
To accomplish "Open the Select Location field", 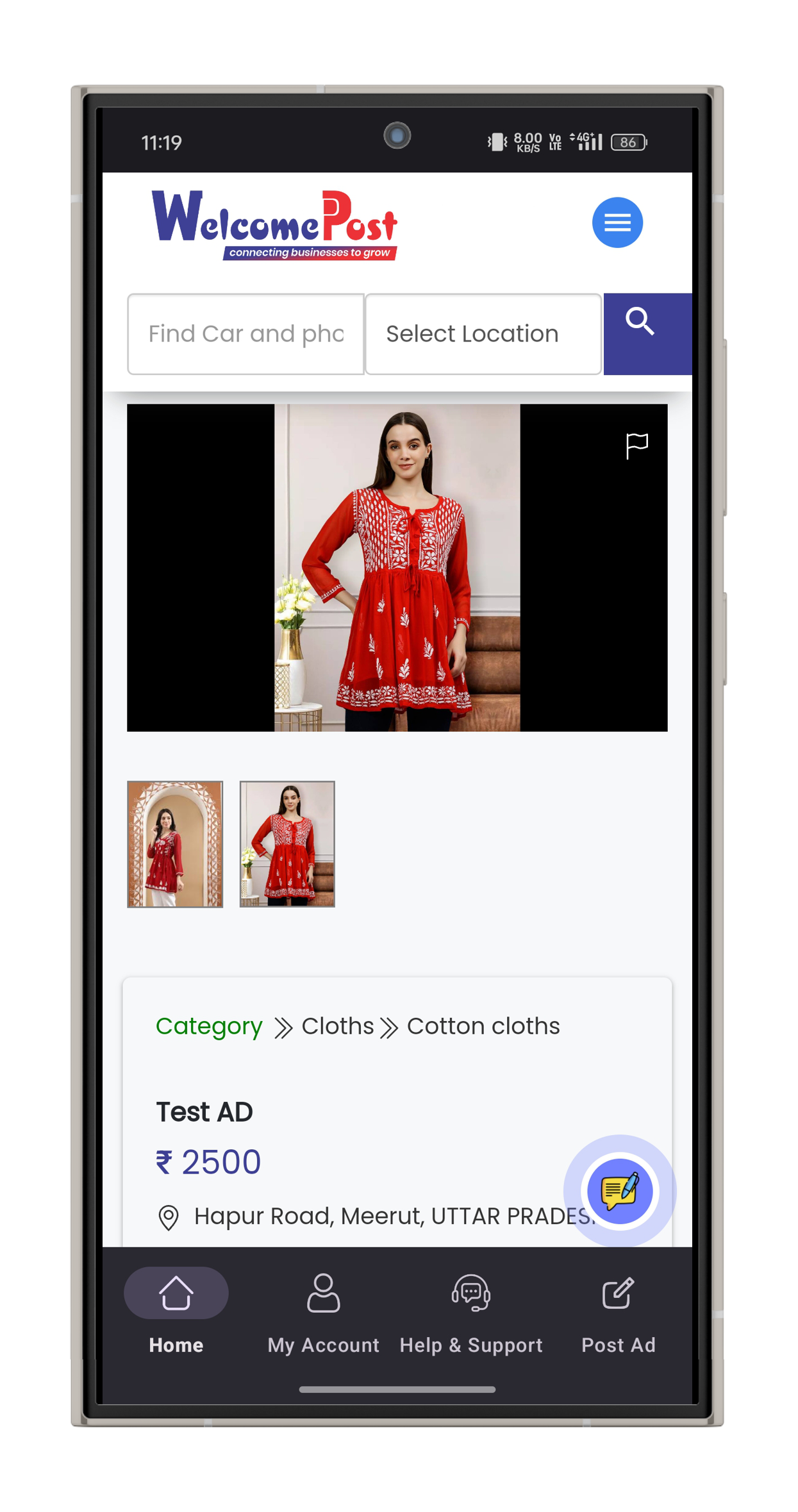I will [483, 334].
